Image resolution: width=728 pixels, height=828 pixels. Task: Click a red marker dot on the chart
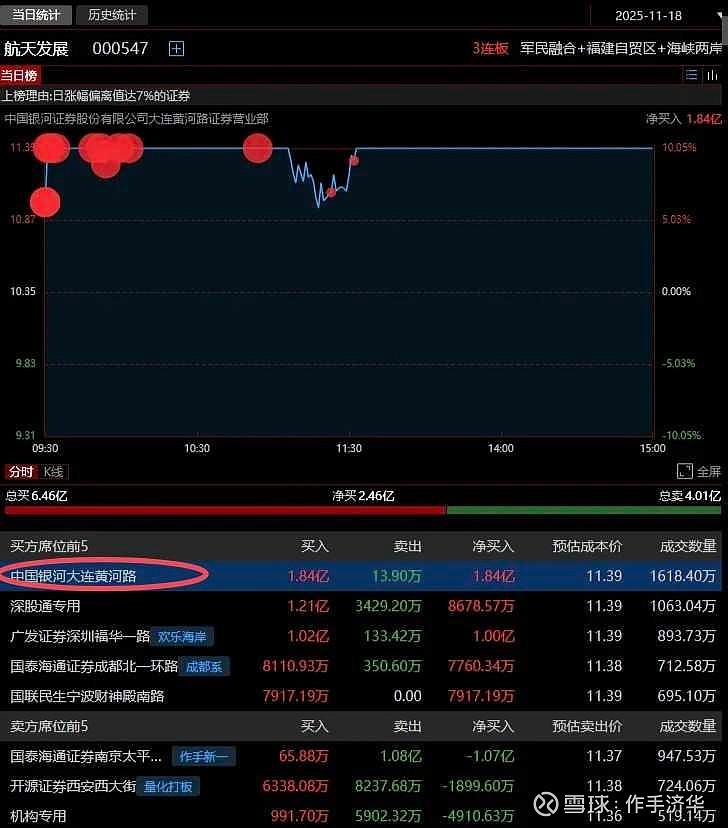click(257, 147)
